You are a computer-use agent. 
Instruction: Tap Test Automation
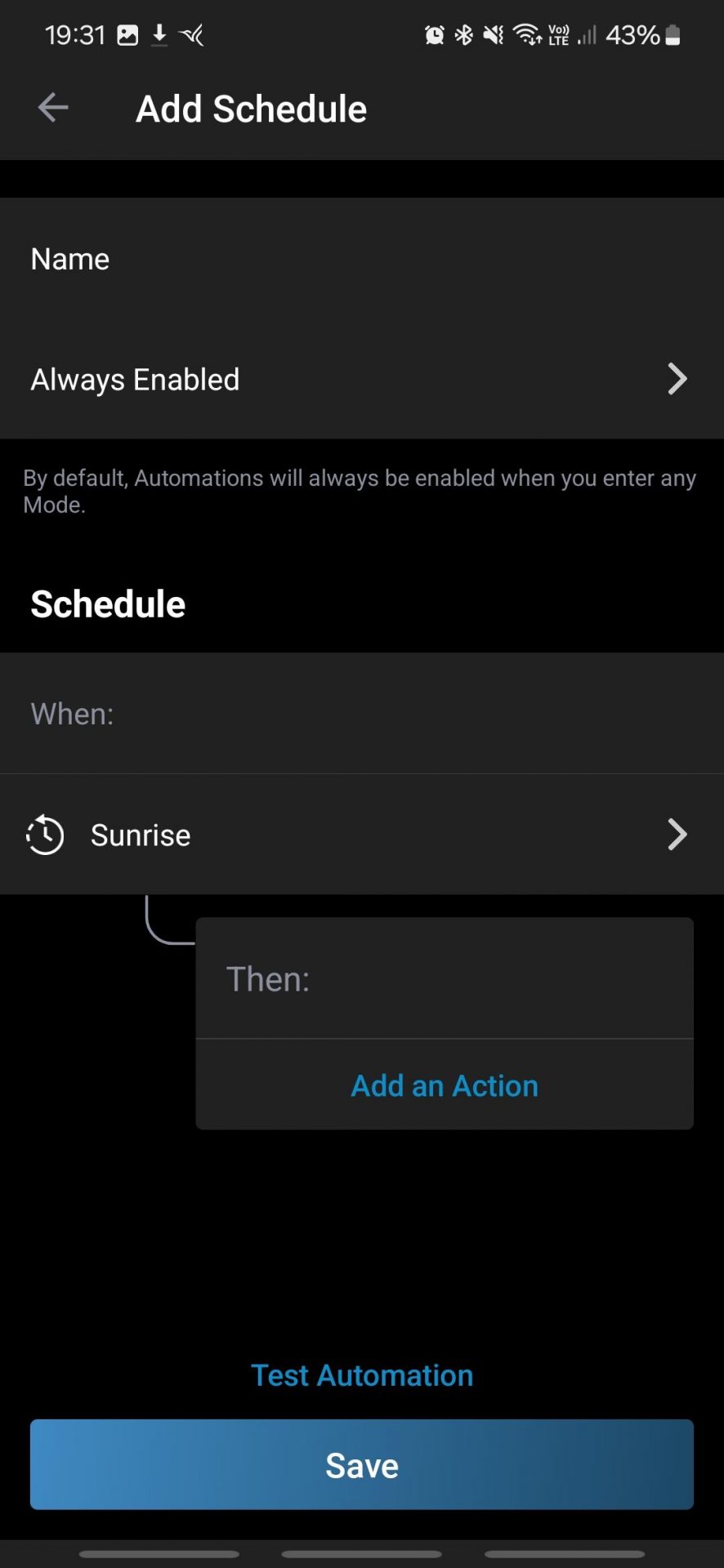(362, 1375)
